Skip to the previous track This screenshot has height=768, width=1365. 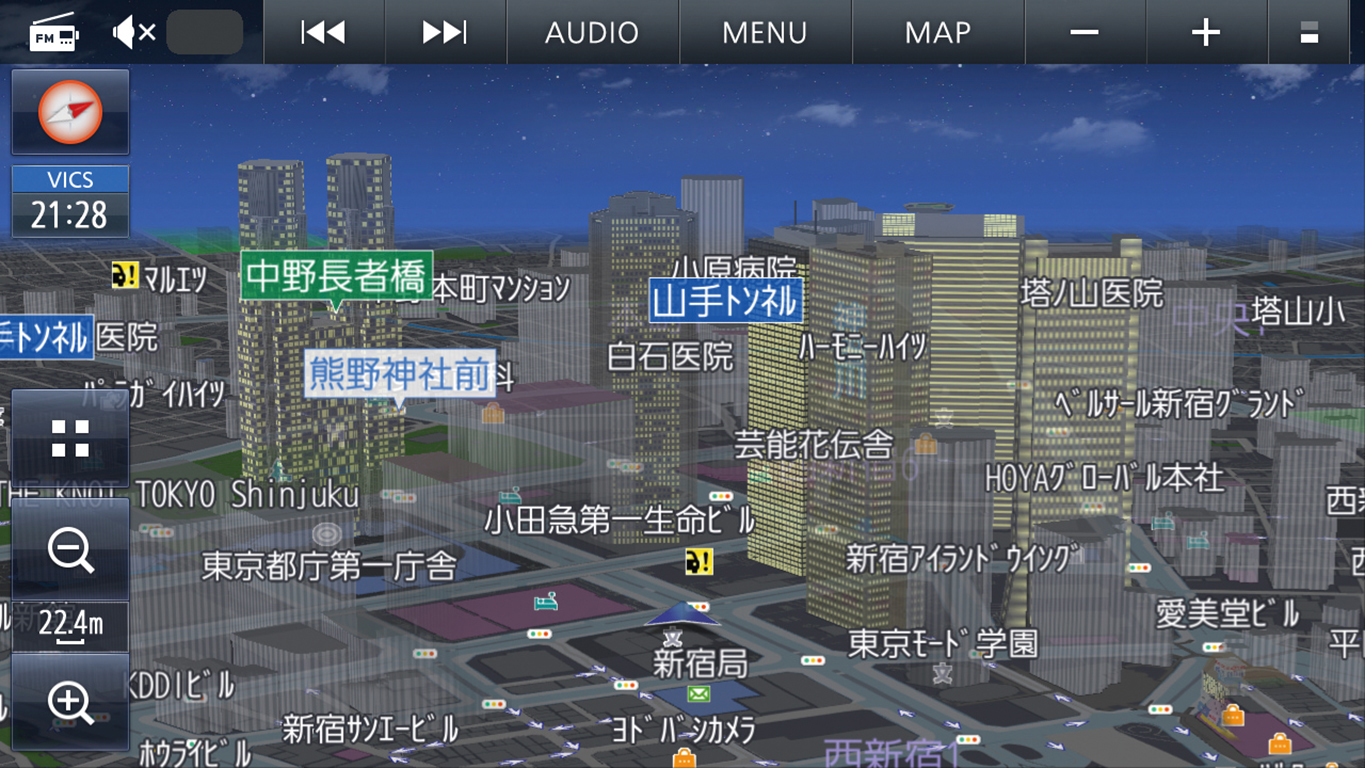point(323,33)
